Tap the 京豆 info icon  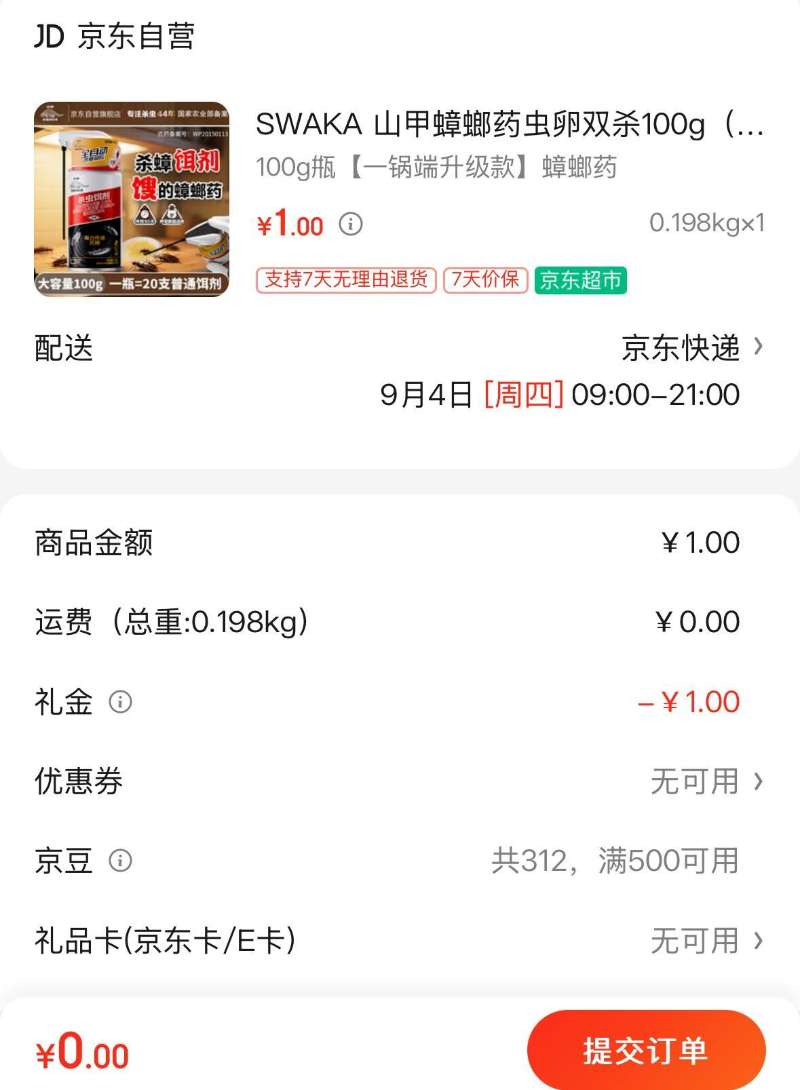pyautogui.click(x=121, y=862)
